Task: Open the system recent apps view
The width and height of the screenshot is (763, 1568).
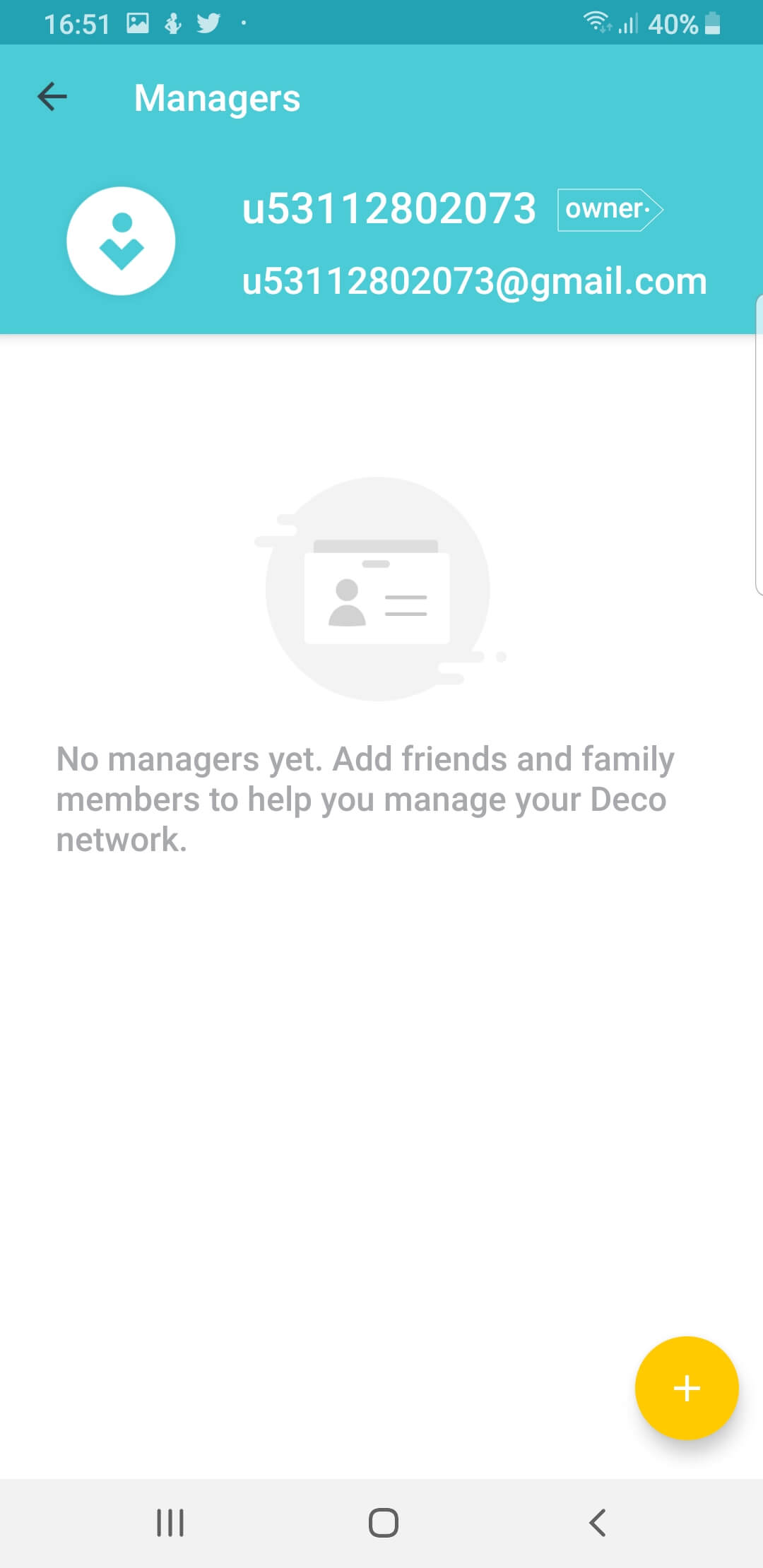Action: 170,1523
